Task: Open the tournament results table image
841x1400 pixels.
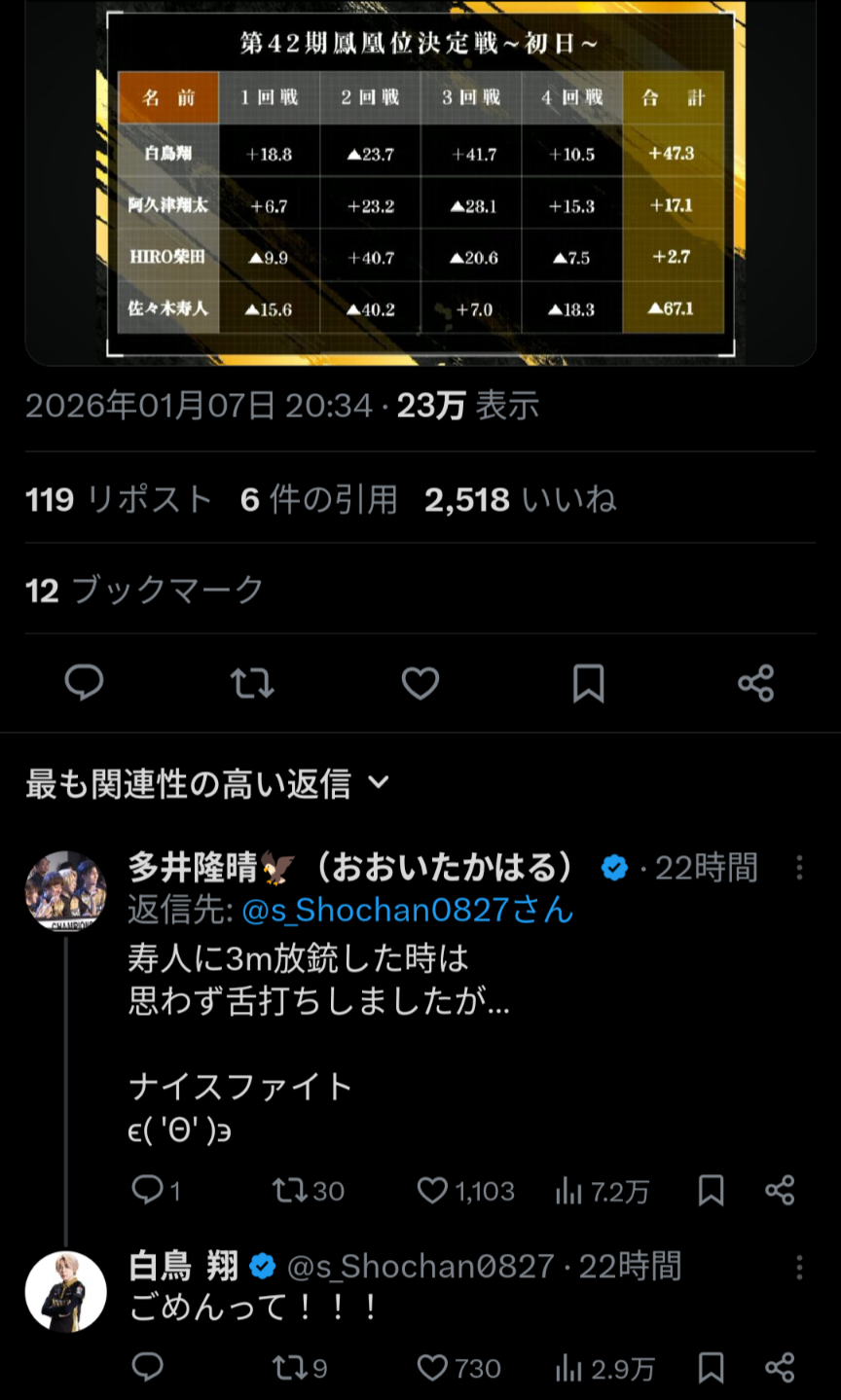Action: coord(420,185)
